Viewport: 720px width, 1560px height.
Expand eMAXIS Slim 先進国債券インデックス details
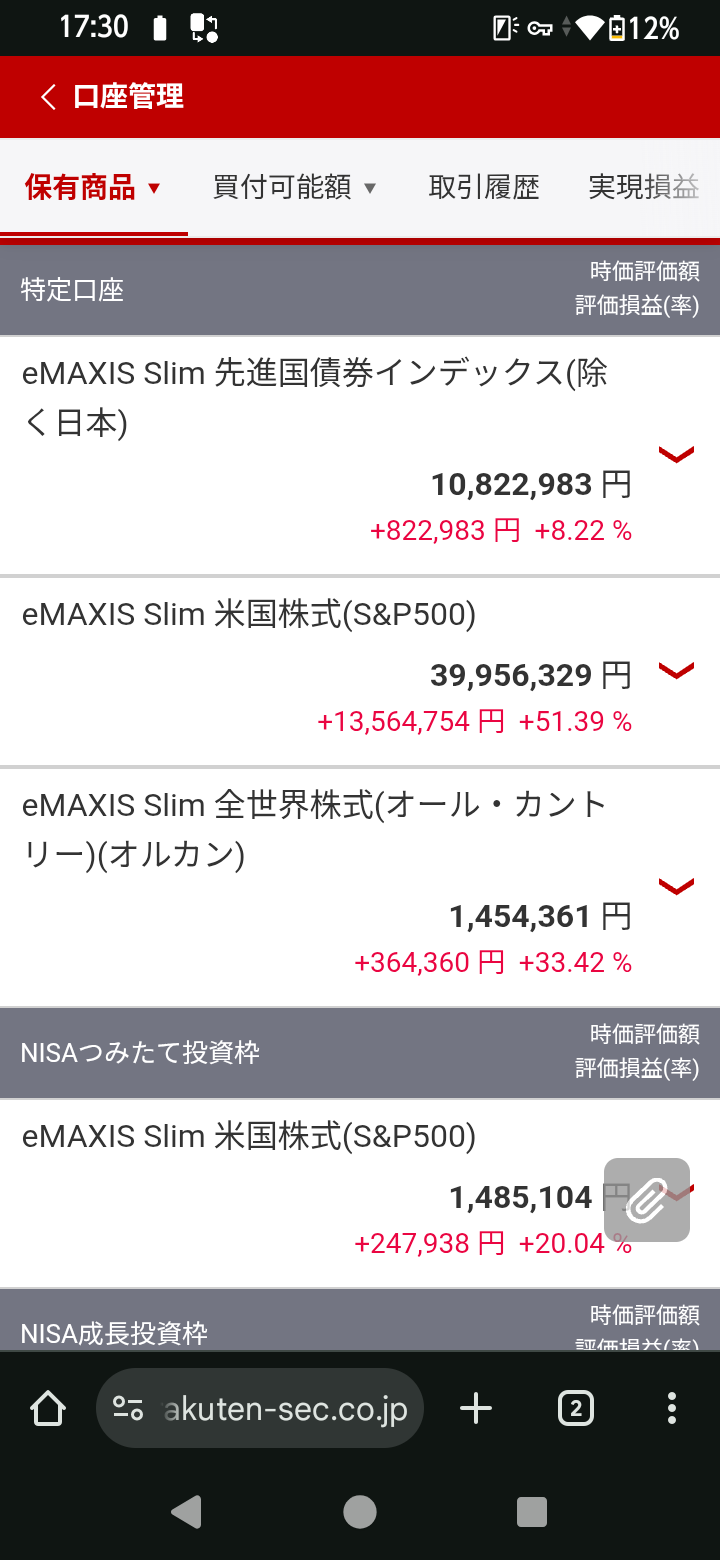click(676, 455)
